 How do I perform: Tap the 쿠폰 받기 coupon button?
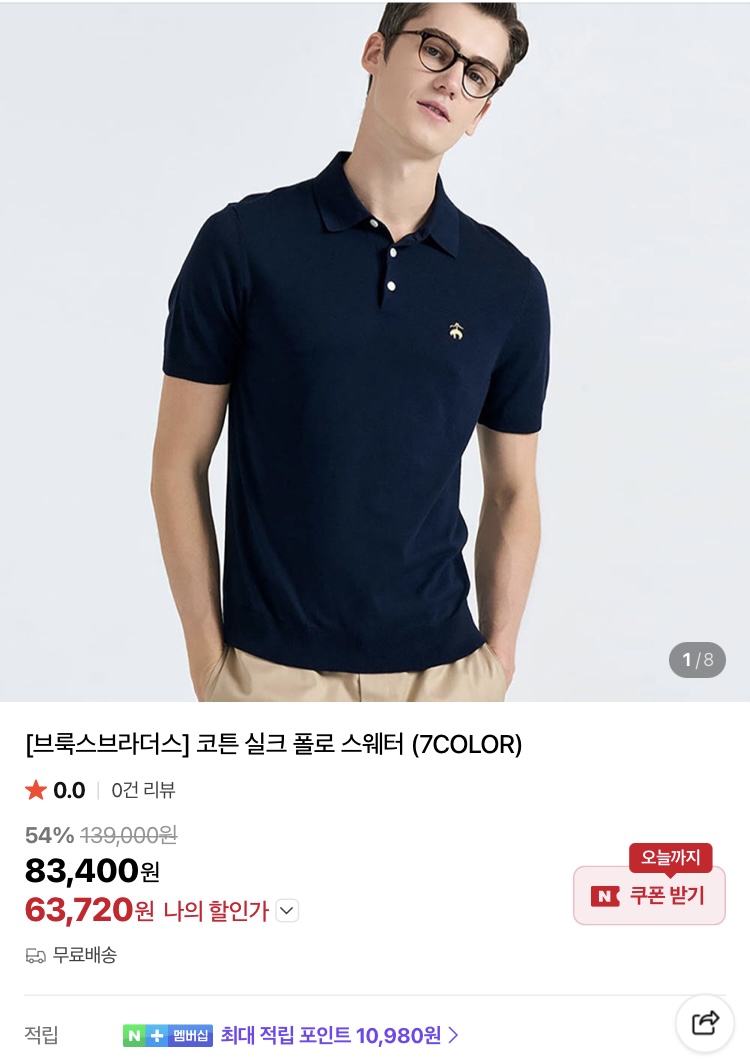click(649, 895)
